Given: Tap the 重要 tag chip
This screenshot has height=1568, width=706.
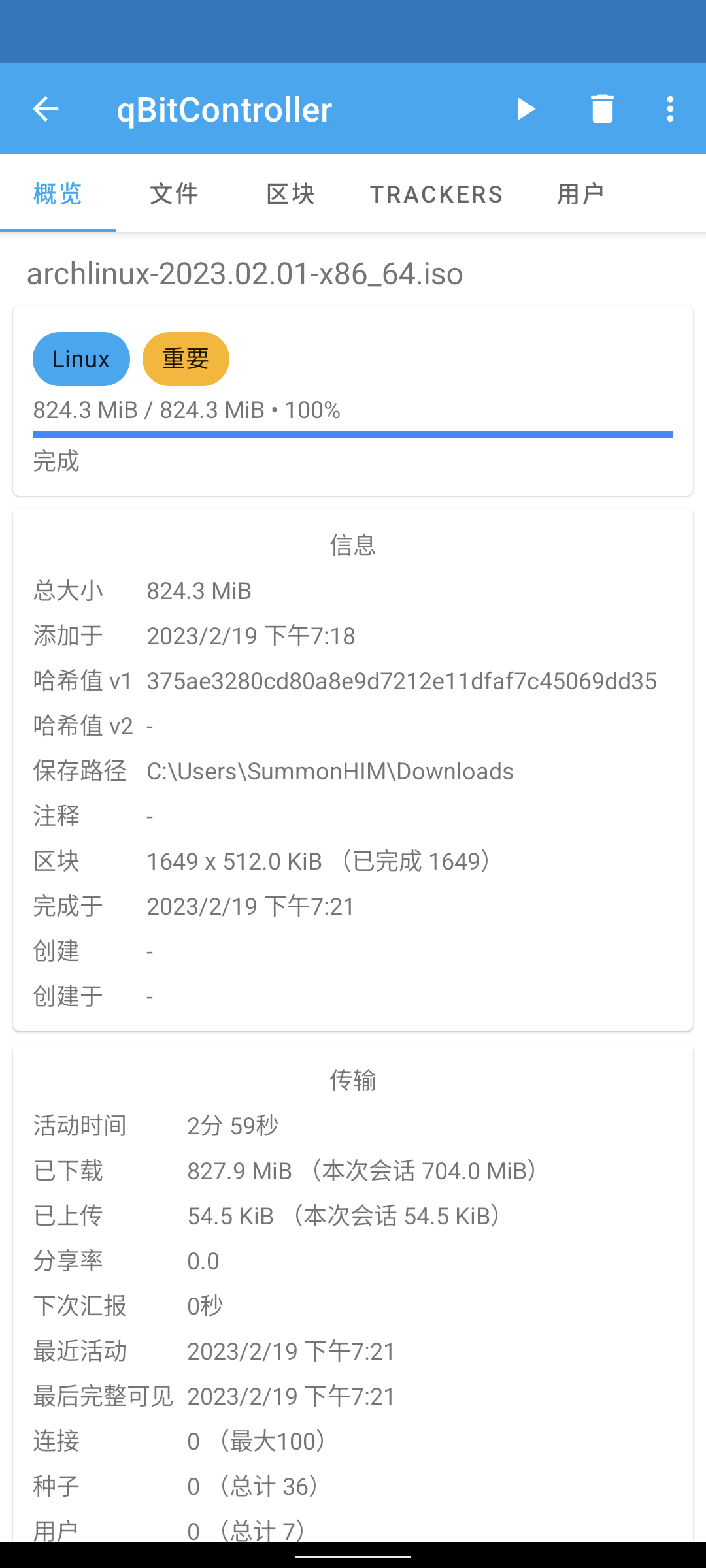Looking at the screenshot, I should click(x=186, y=359).
